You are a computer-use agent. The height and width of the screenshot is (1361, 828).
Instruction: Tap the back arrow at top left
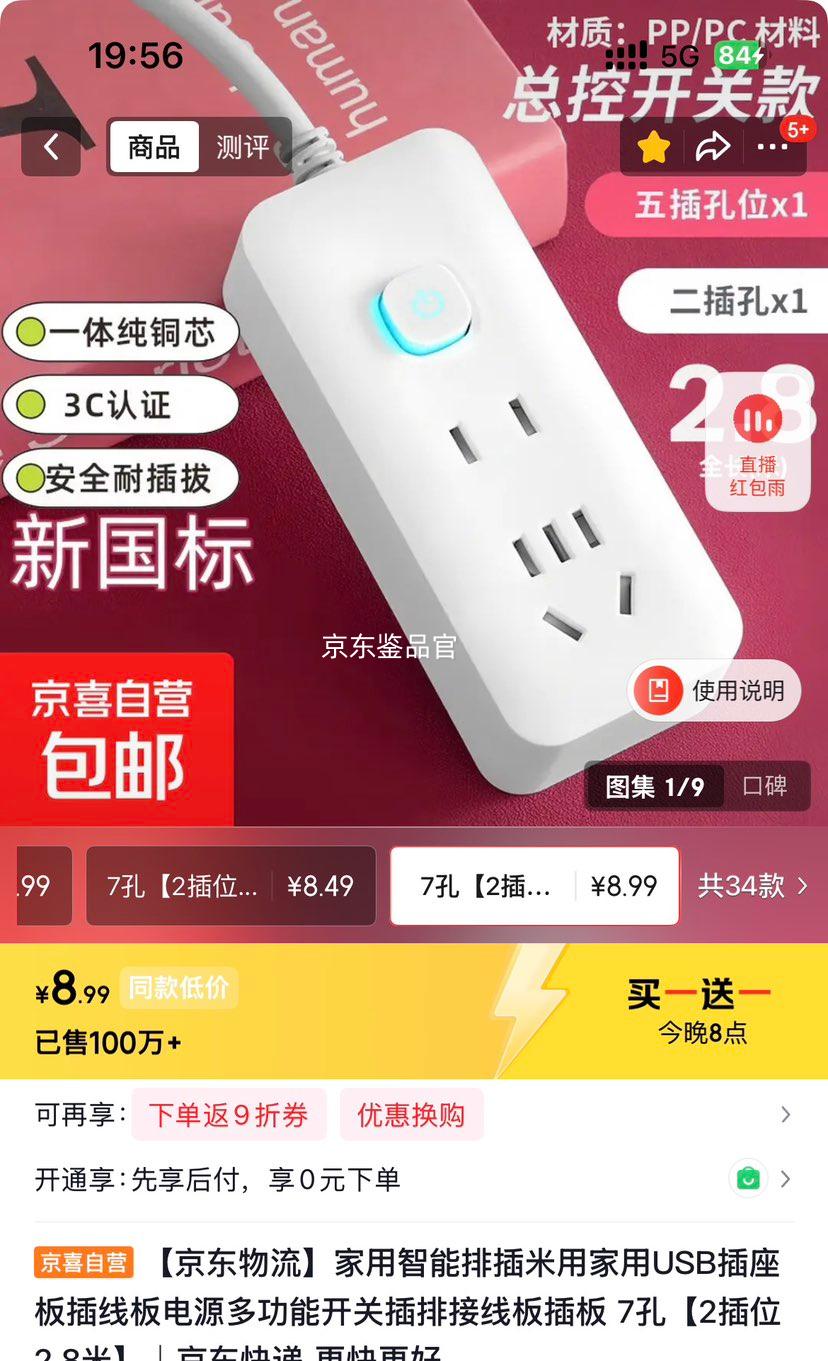pos(50,146)
